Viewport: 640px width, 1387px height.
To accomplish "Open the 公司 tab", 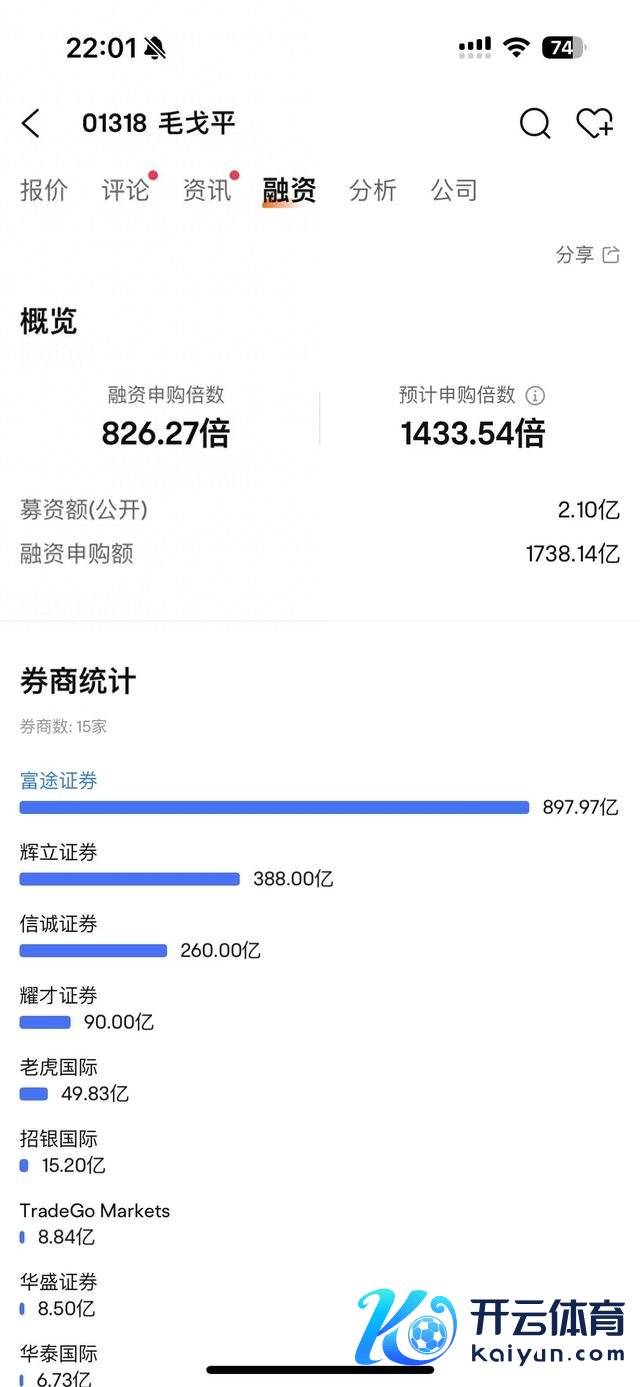I will pos(454,190).
